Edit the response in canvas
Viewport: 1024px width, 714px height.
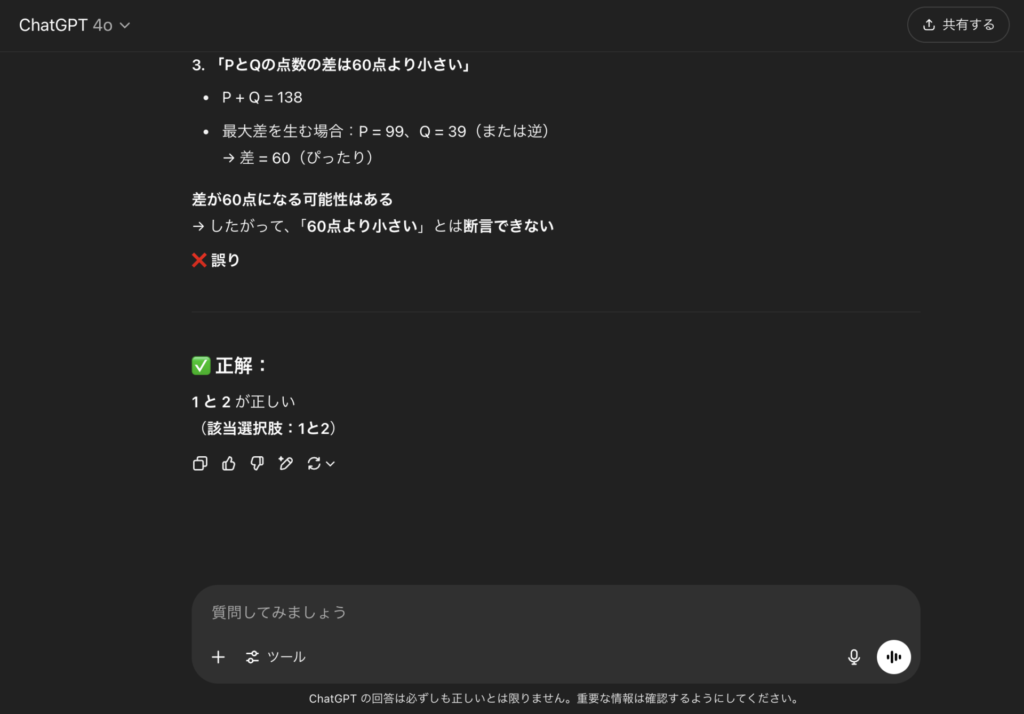point(286,463)
